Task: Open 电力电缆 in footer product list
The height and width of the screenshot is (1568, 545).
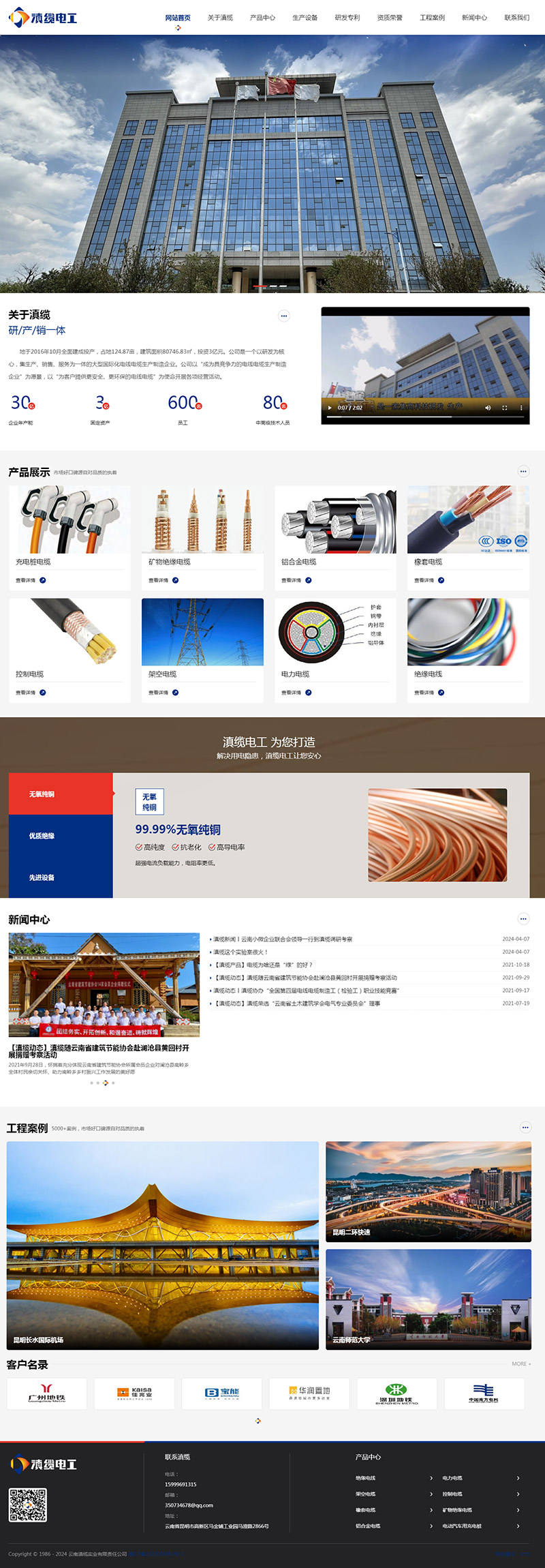Action: pyautogui.click(x=452, y=1478)
